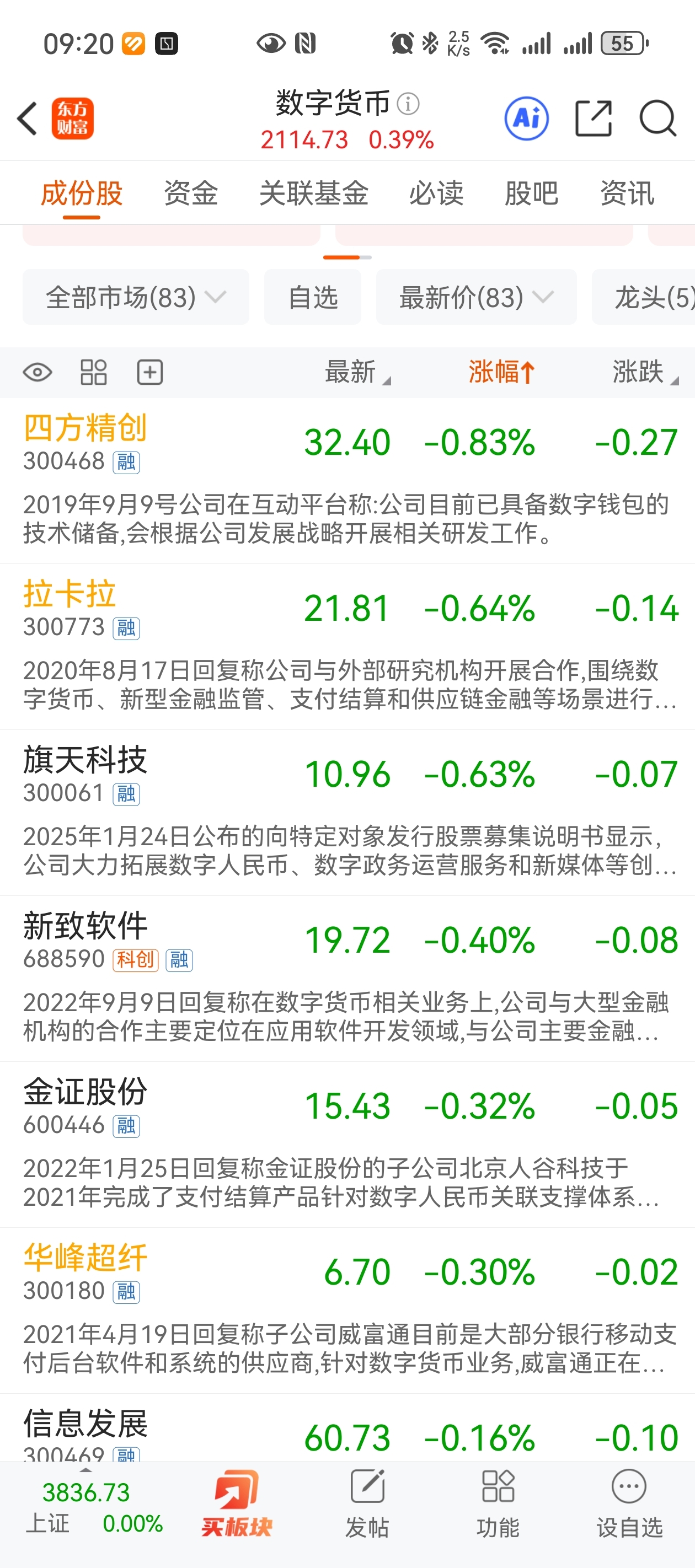Screen dimensions: 695x1568
Task: Toggle the eye visibility icon
Action: [x=37, y=372]
